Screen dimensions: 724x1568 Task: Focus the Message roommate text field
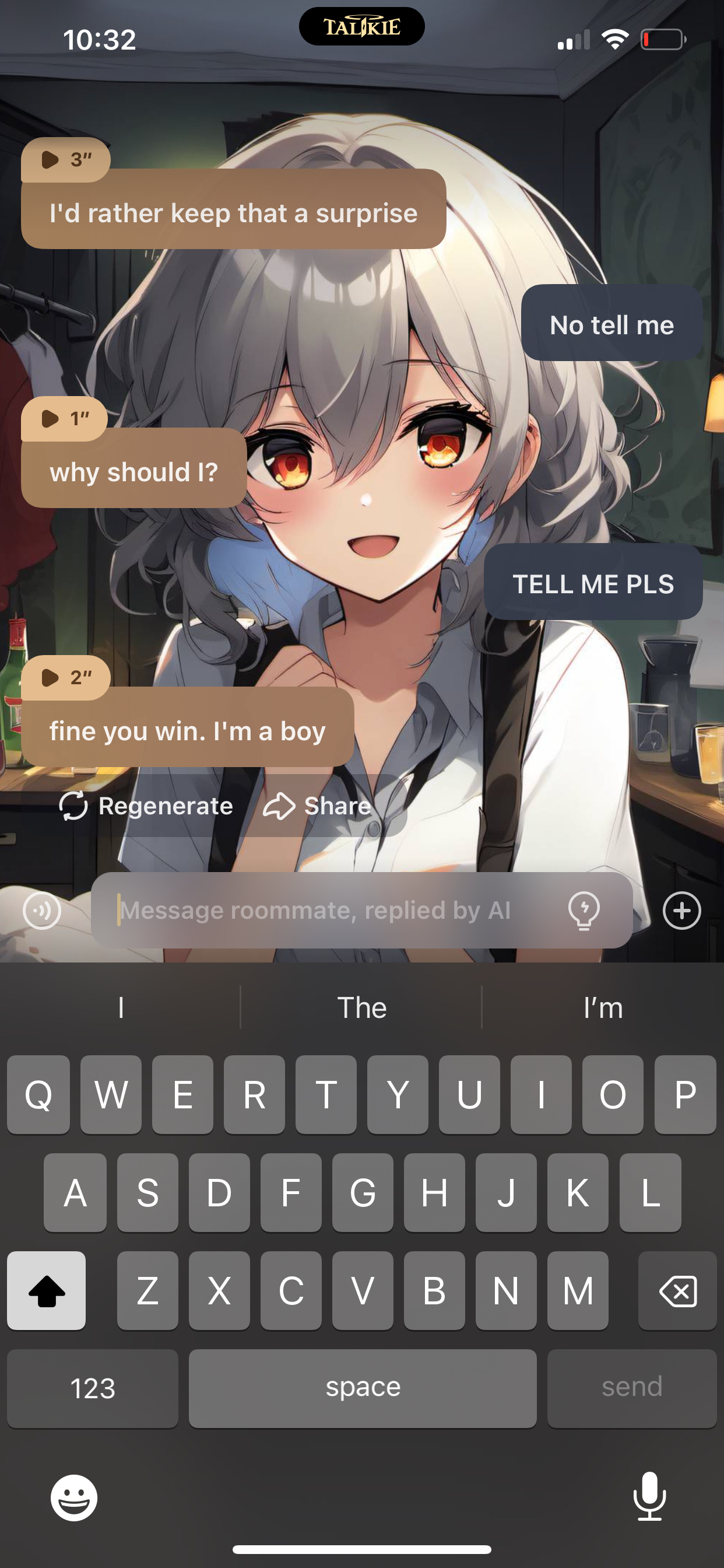pyautogui.click(x=329, y=911)
